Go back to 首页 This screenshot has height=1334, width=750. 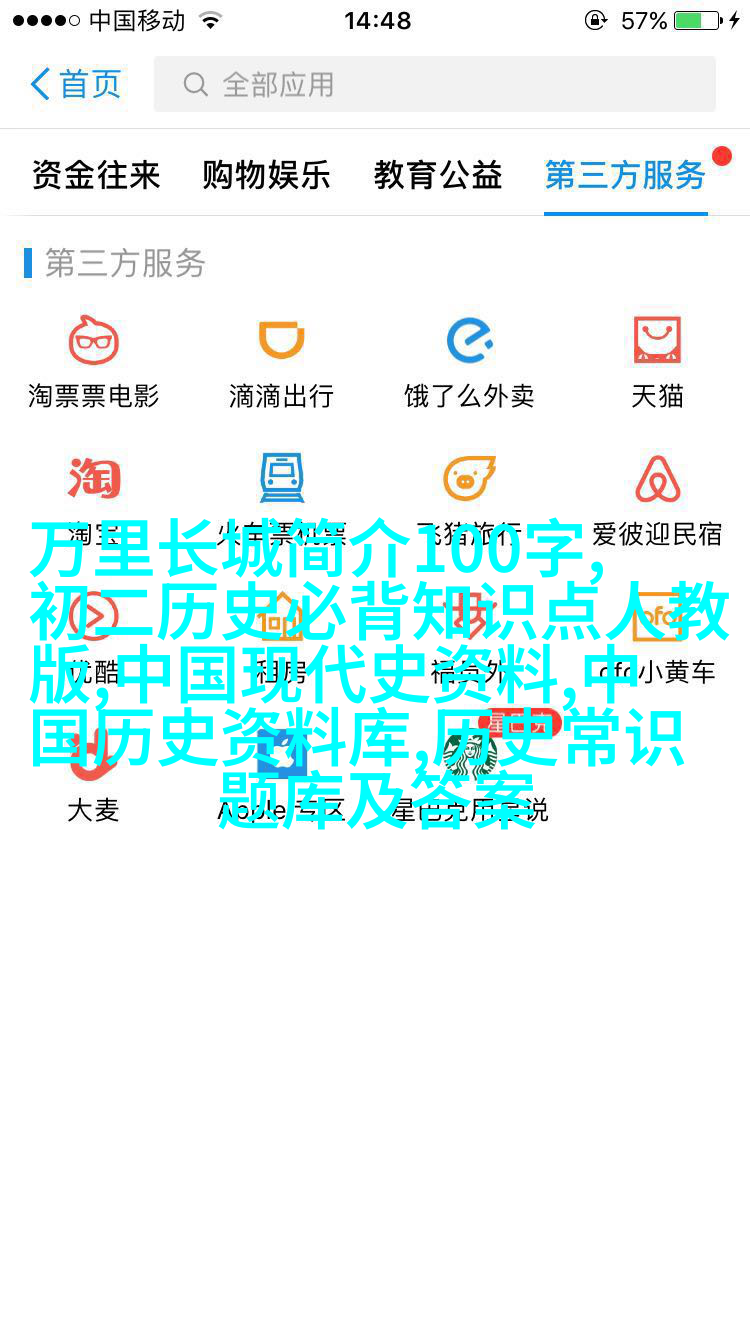pos(76,84)
